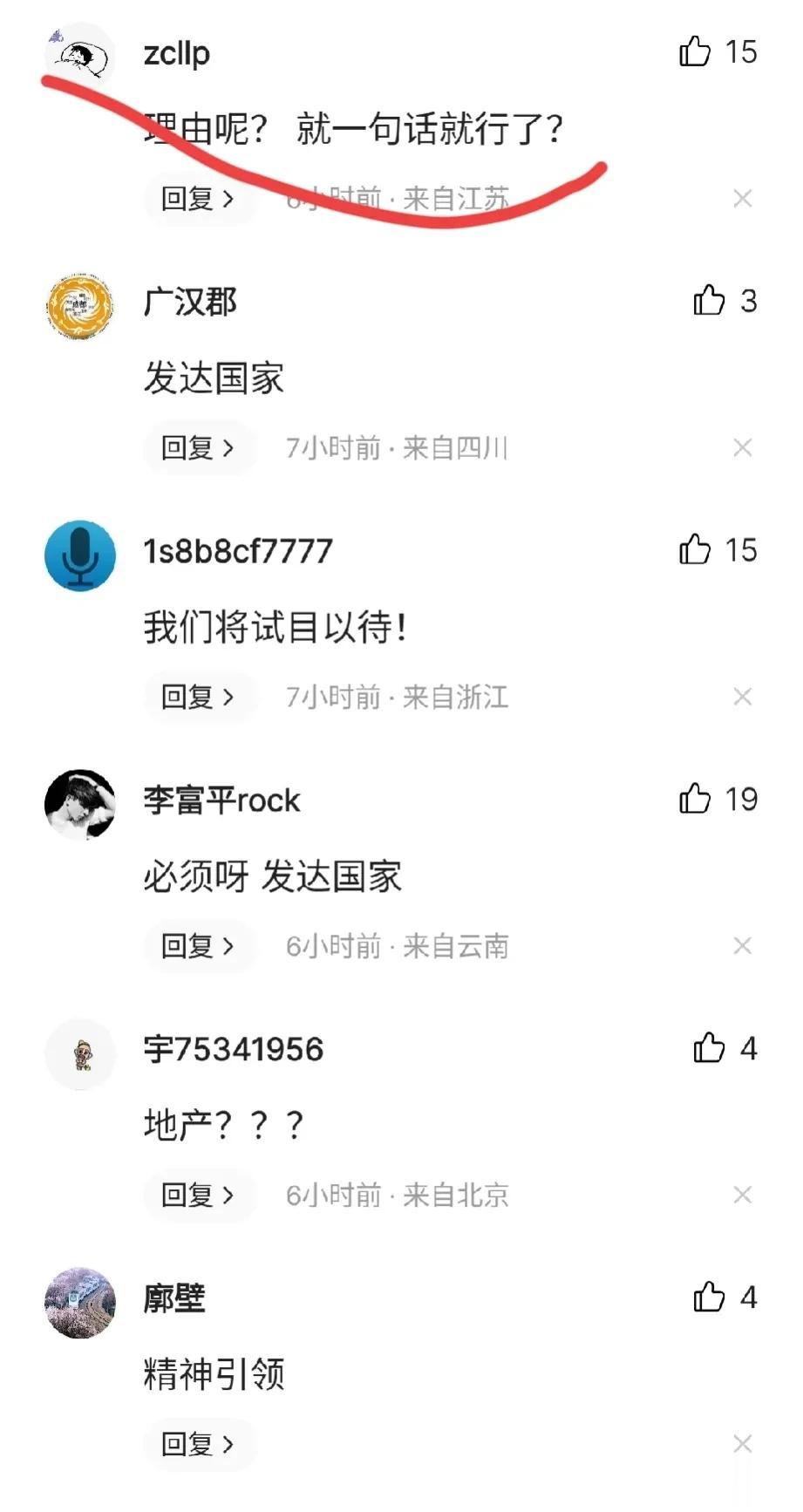The height and width of the screenshot is (1512, 803).
Task: Dismiss 宇75341956's comment
Action: (x=742, y=1195)
